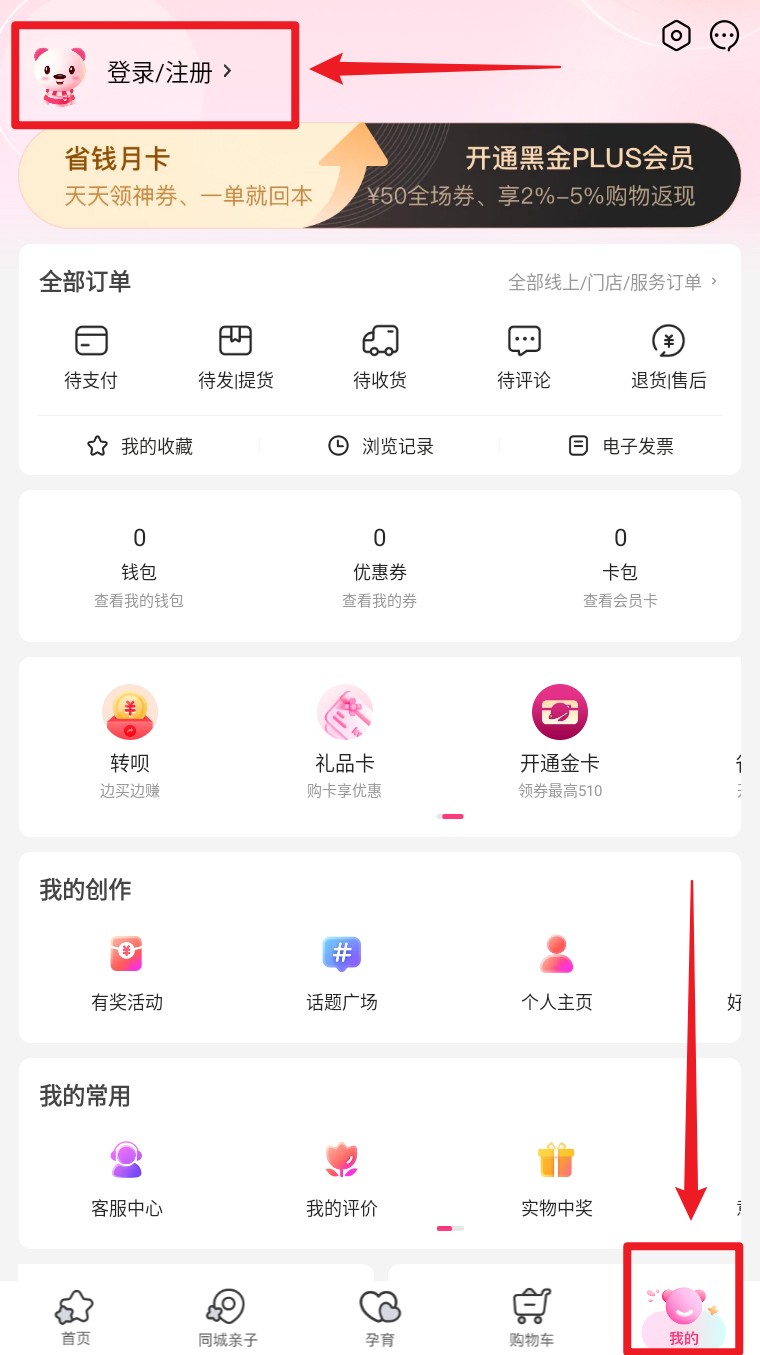Switch to the 孕育 tab

point(380,1316)
